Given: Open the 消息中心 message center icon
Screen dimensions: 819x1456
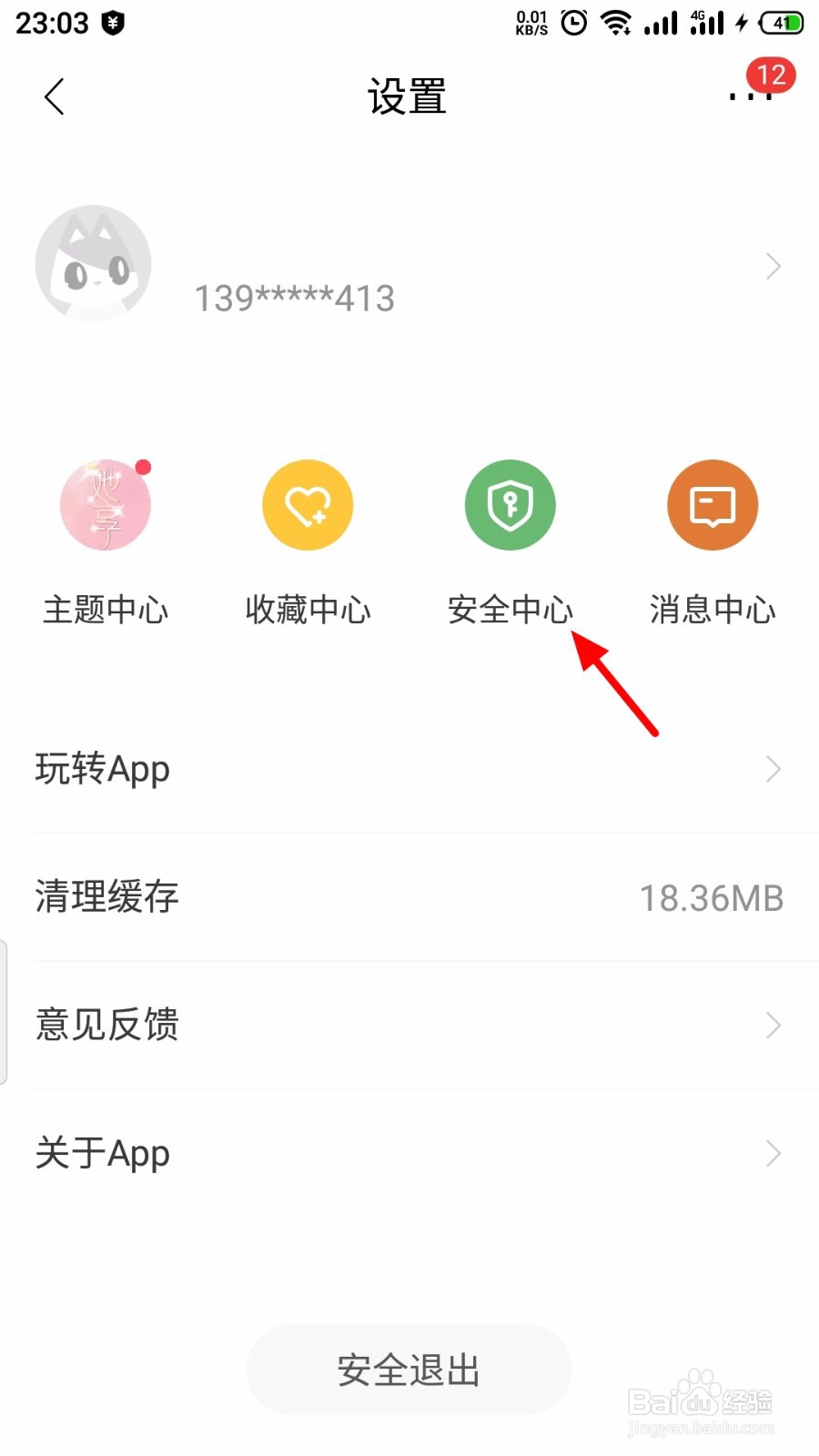Looking at the screenshot, I should pyautogui.click(x=713, y=505).
